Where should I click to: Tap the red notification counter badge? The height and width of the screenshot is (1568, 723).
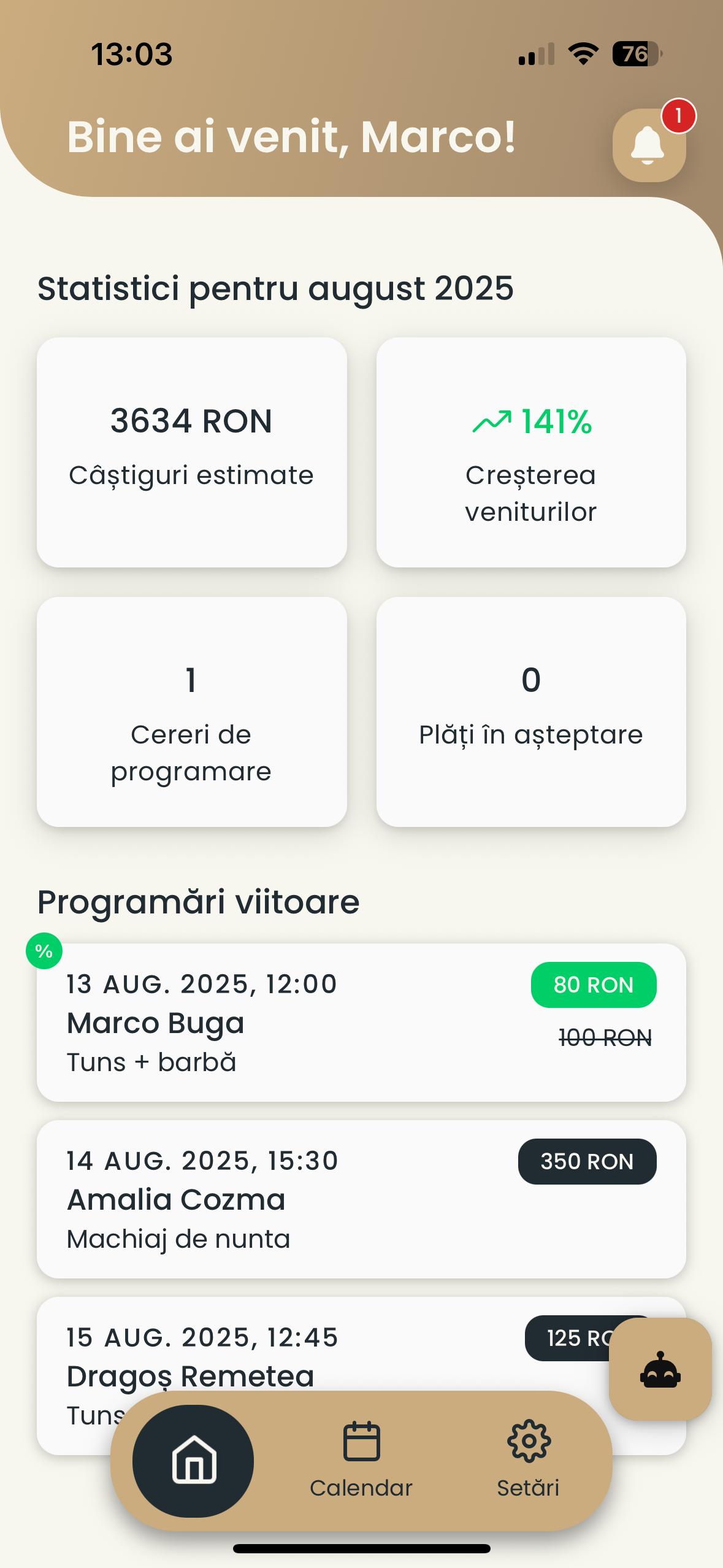tap(678, 116)
